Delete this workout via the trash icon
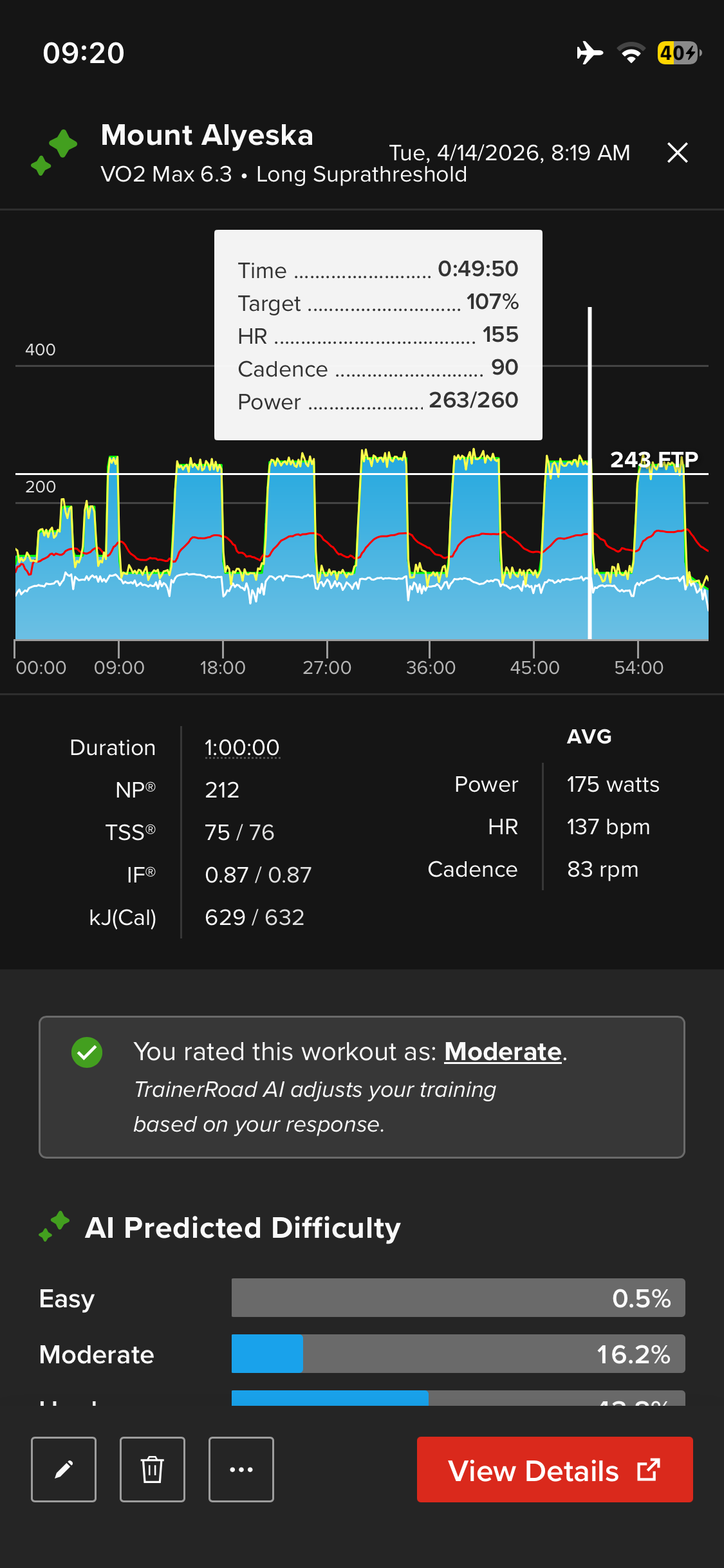The image size is (724, 1568). pyautogui.click(x=153, y=1470)
